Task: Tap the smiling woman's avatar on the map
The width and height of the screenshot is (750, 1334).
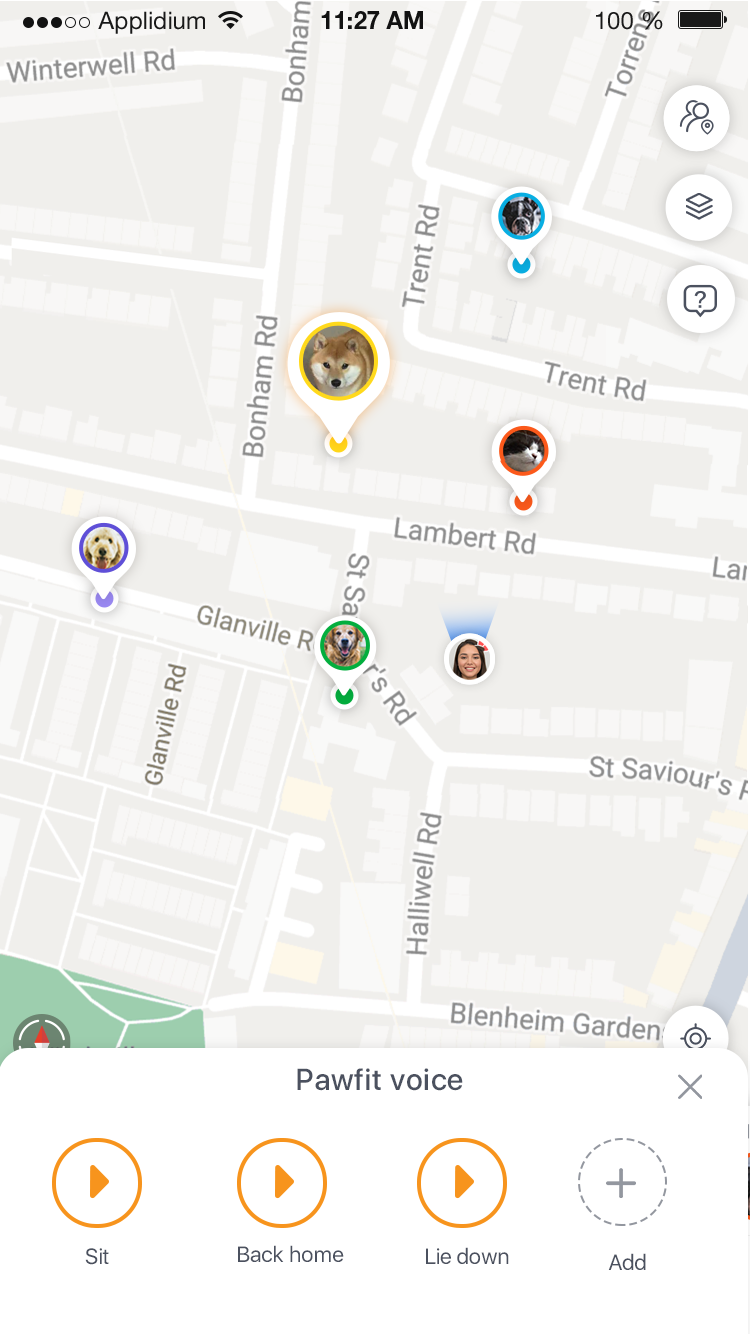Action: coord(469,658)
